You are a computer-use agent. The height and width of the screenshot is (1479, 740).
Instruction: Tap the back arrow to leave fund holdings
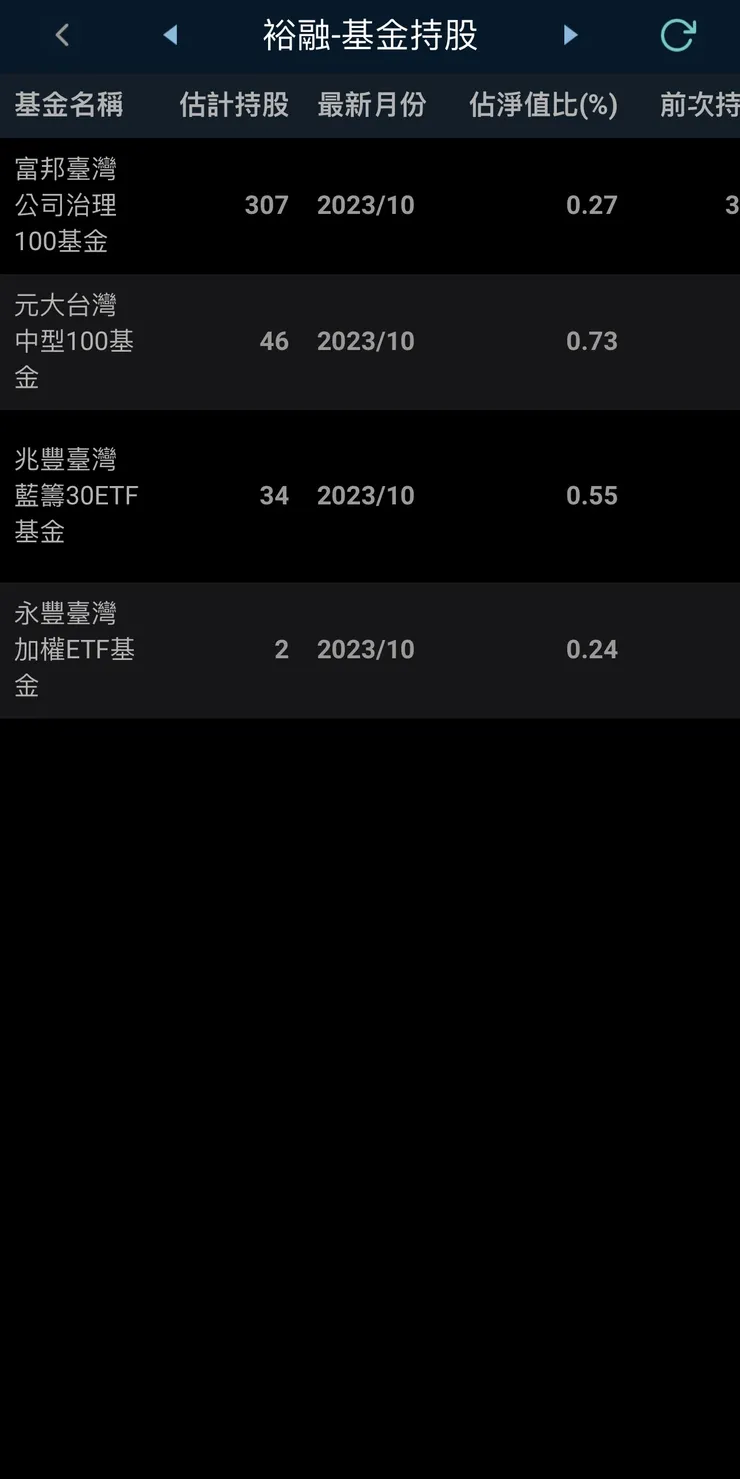click(62, 35)
